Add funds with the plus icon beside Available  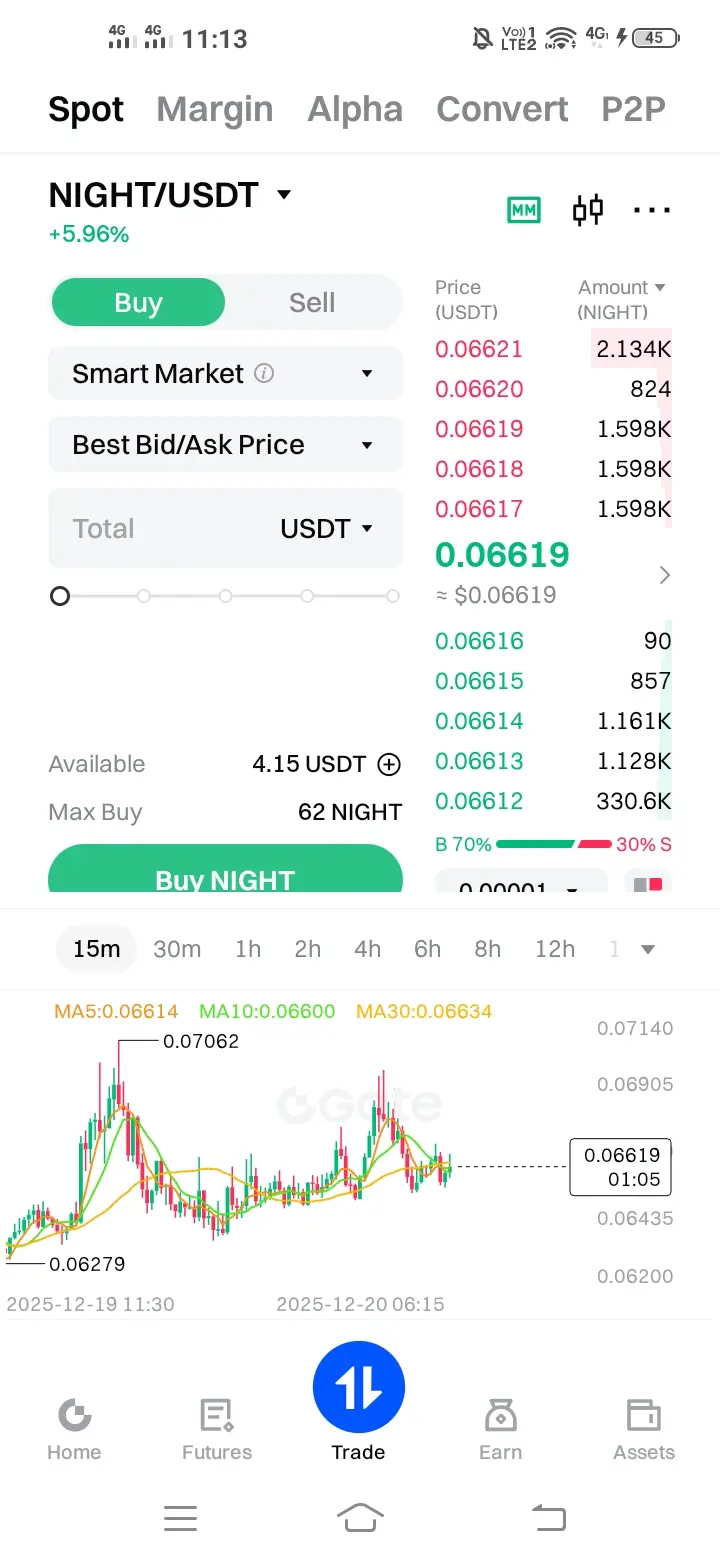[389, 765]
